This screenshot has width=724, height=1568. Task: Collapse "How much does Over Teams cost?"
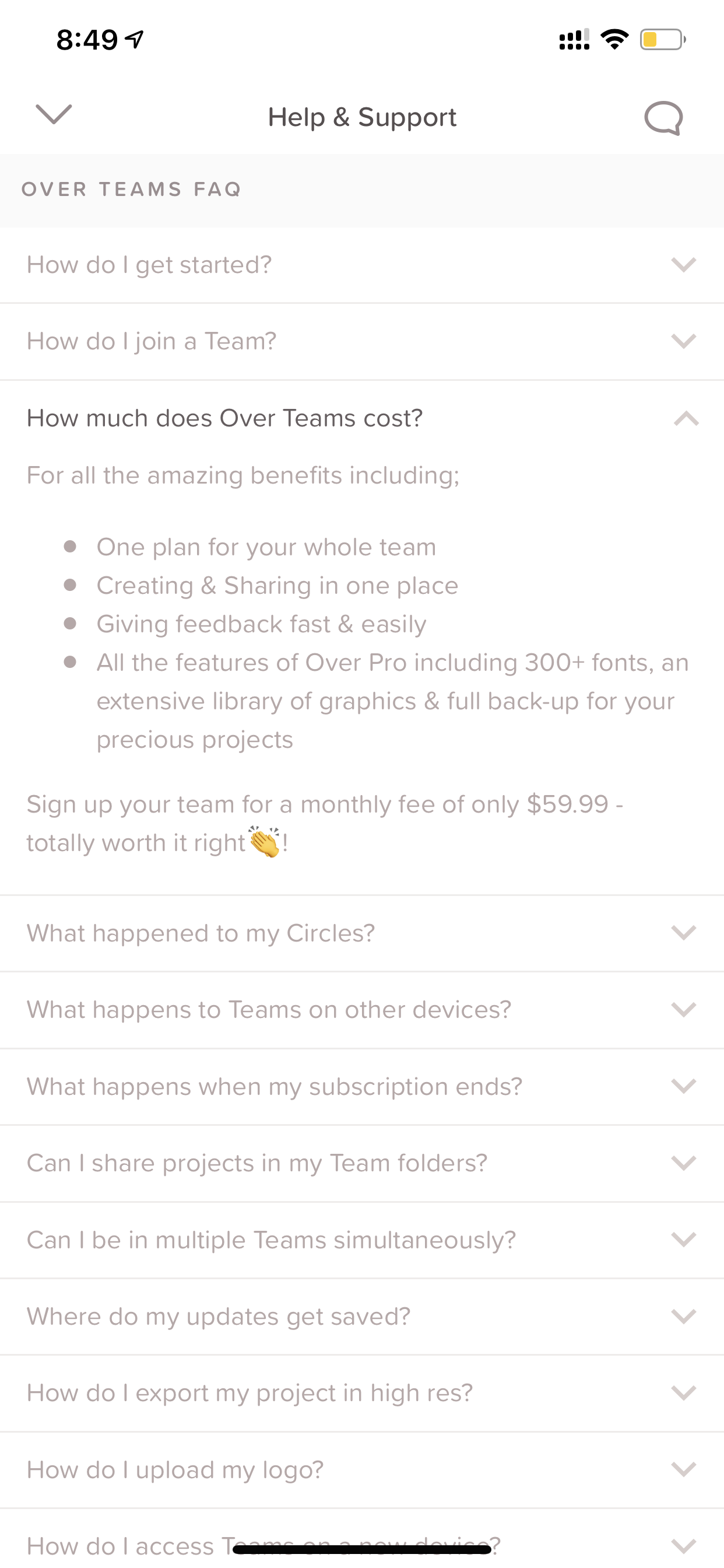[x=362, y=419]
